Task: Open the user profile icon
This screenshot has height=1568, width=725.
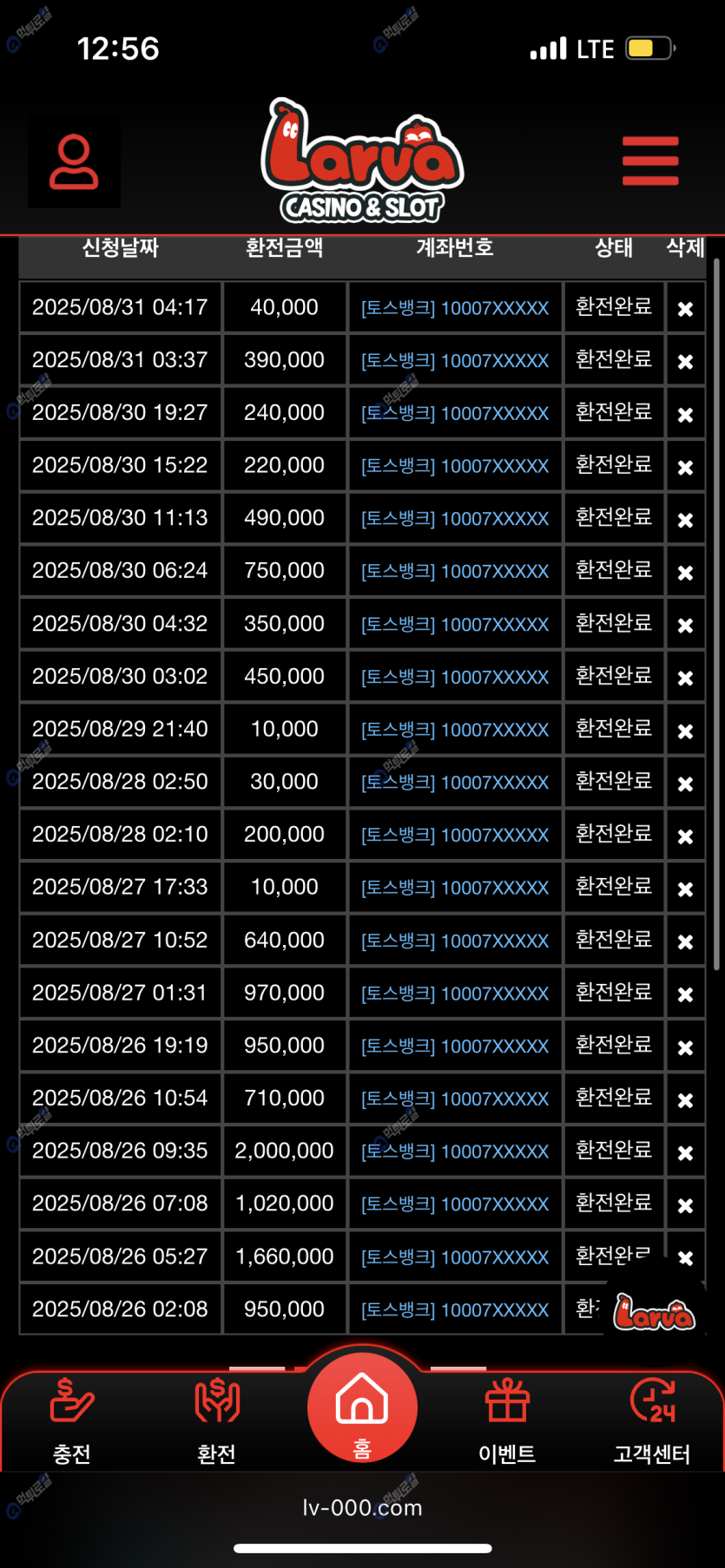Action: click(x=74, y=162)
